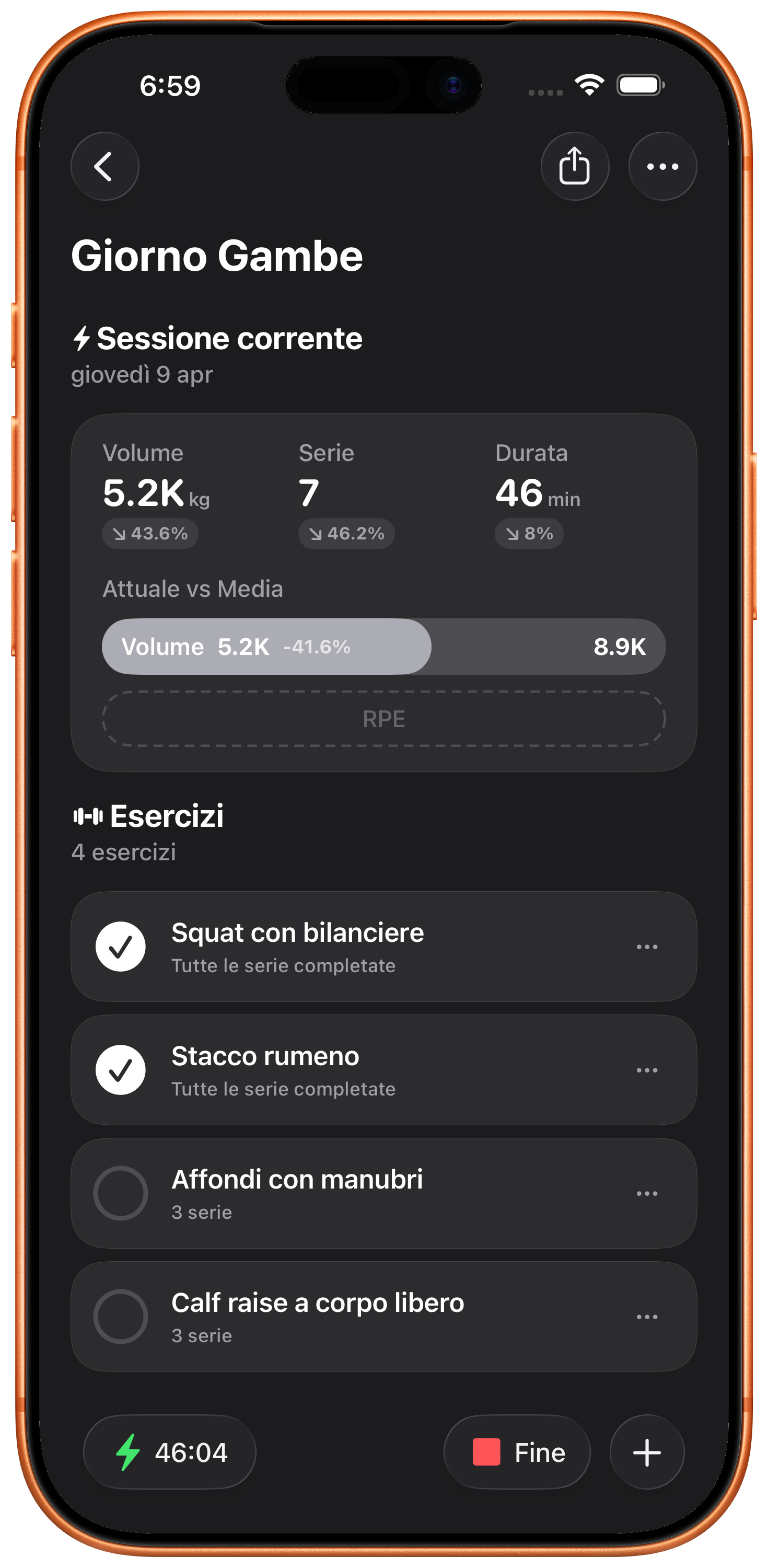The width and height of the screenshot is (768, 1568).
Task: Share this workout session
Action: tap(575, 166)
